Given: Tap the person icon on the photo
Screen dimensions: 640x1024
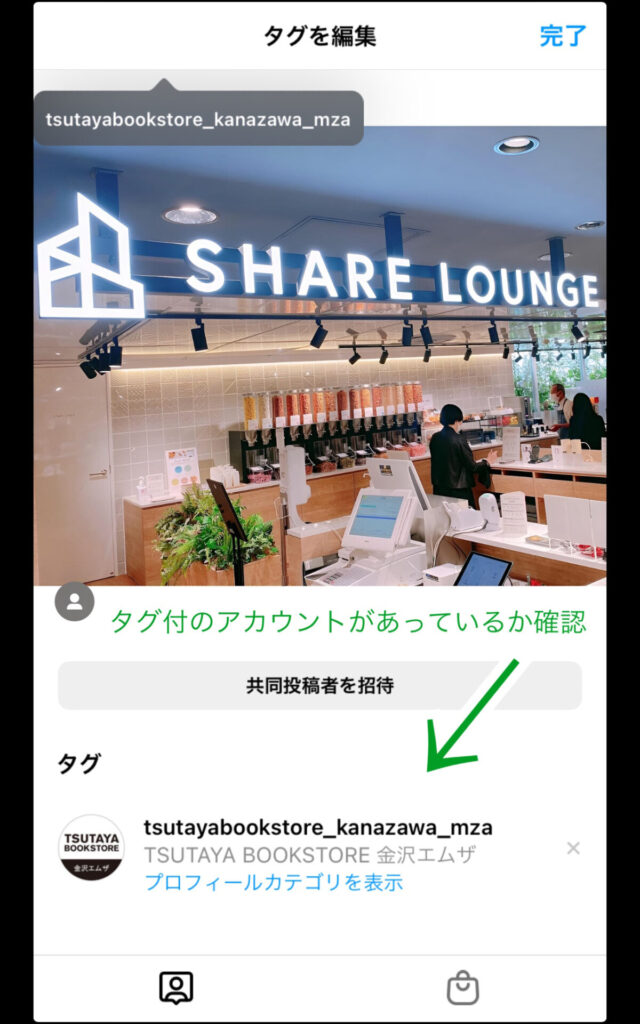Looking at the screenshot, I should coord(74,602).
